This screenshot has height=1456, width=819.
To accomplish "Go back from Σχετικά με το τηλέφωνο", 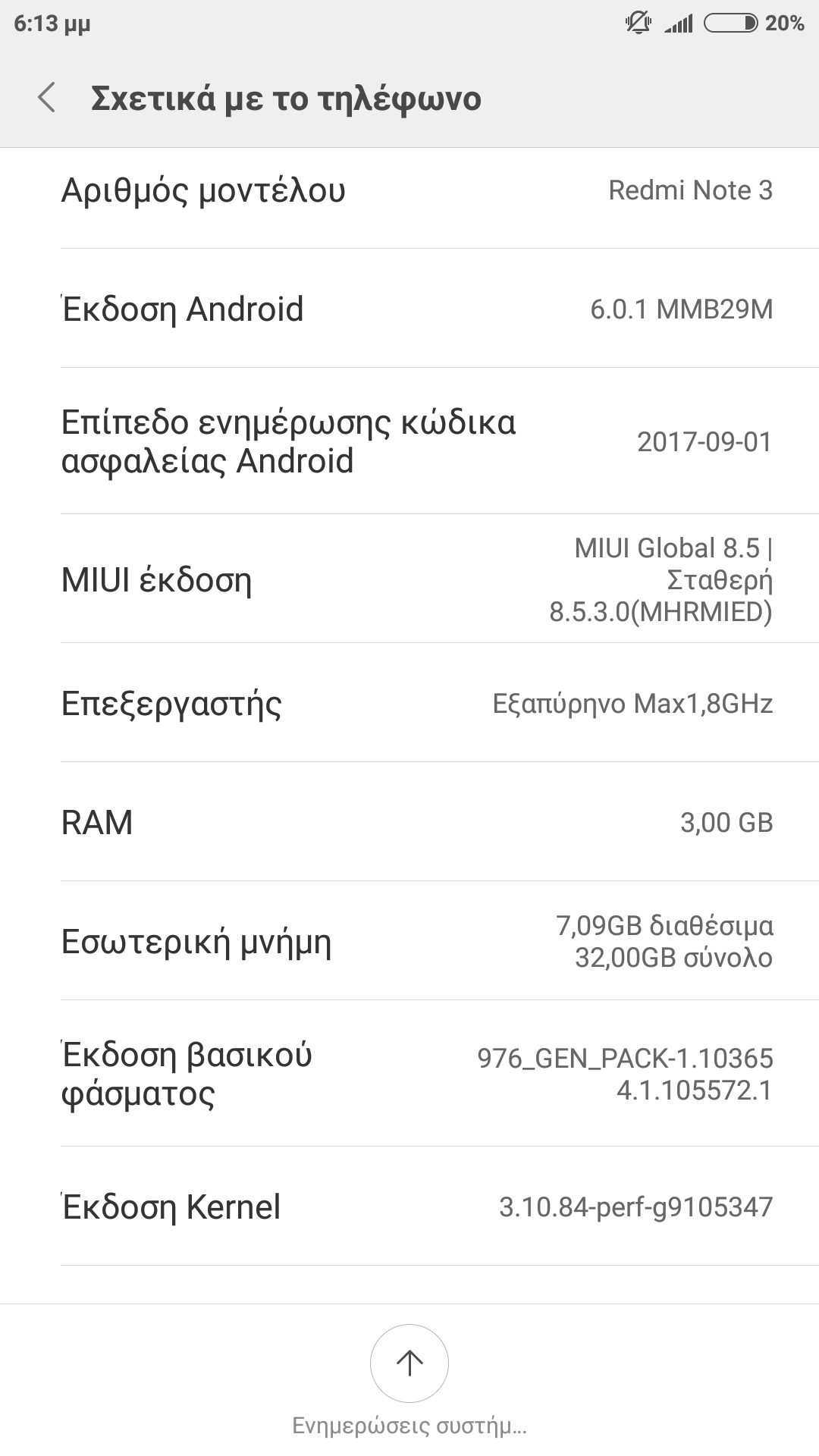I will (47, 99).
